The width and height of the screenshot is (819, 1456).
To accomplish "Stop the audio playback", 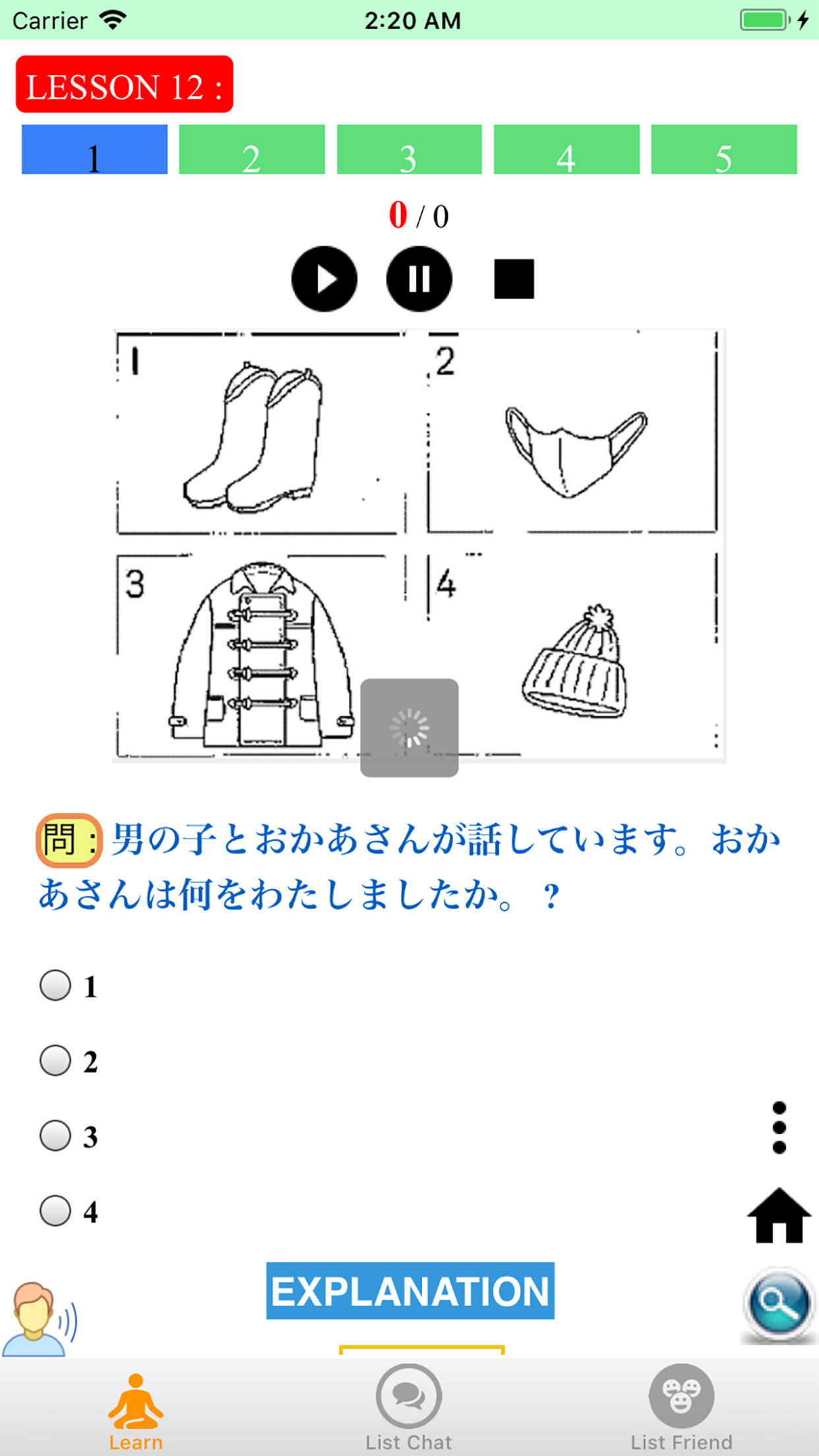I will pyautogui.click(x=515, y=279).
